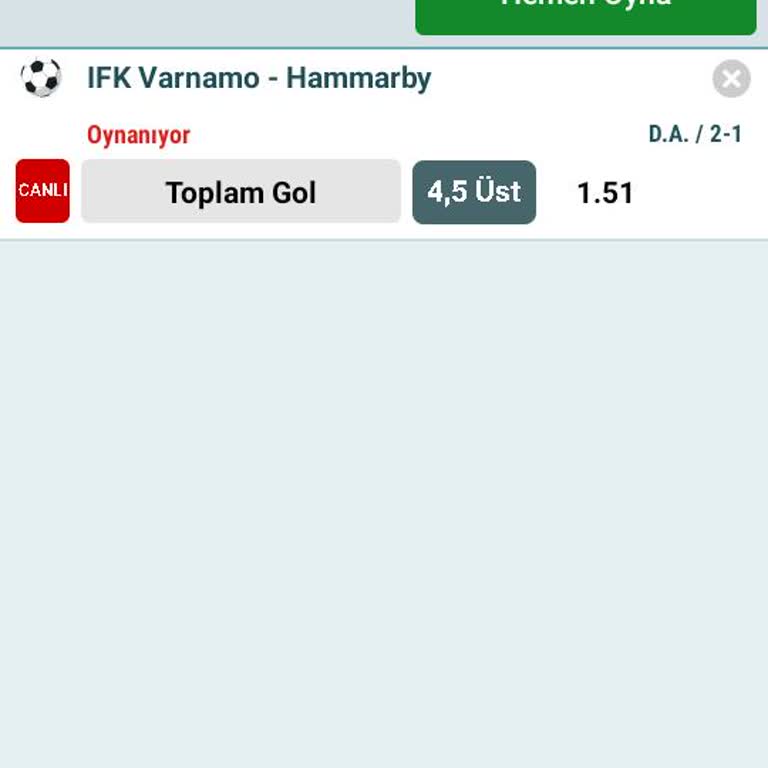The height and width of the screenshot is (768, 768).
Task: Select the 4,5 Üst option
Action: [x=474, y=192]
